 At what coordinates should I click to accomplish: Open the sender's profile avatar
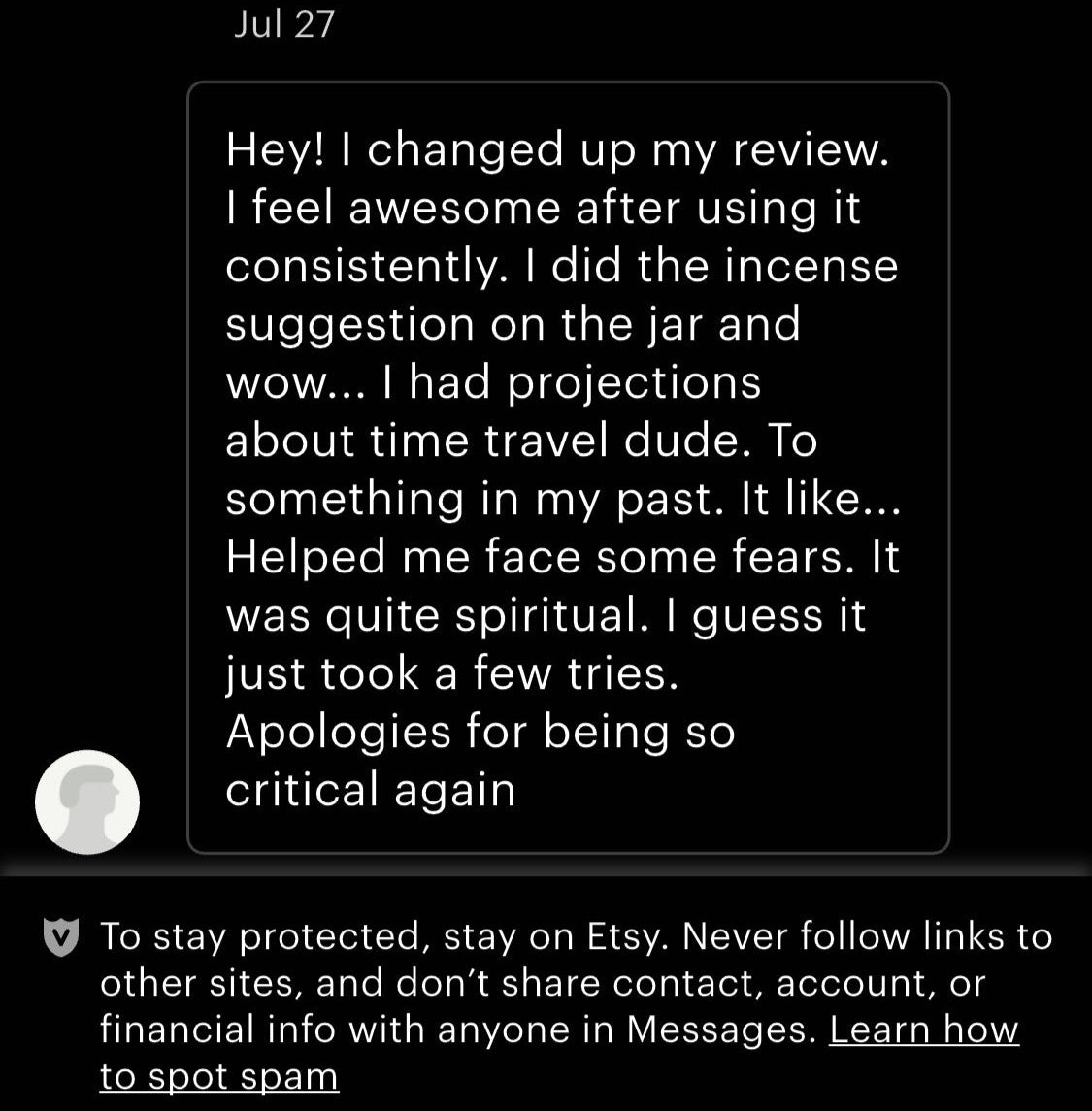tap(87, 801)
